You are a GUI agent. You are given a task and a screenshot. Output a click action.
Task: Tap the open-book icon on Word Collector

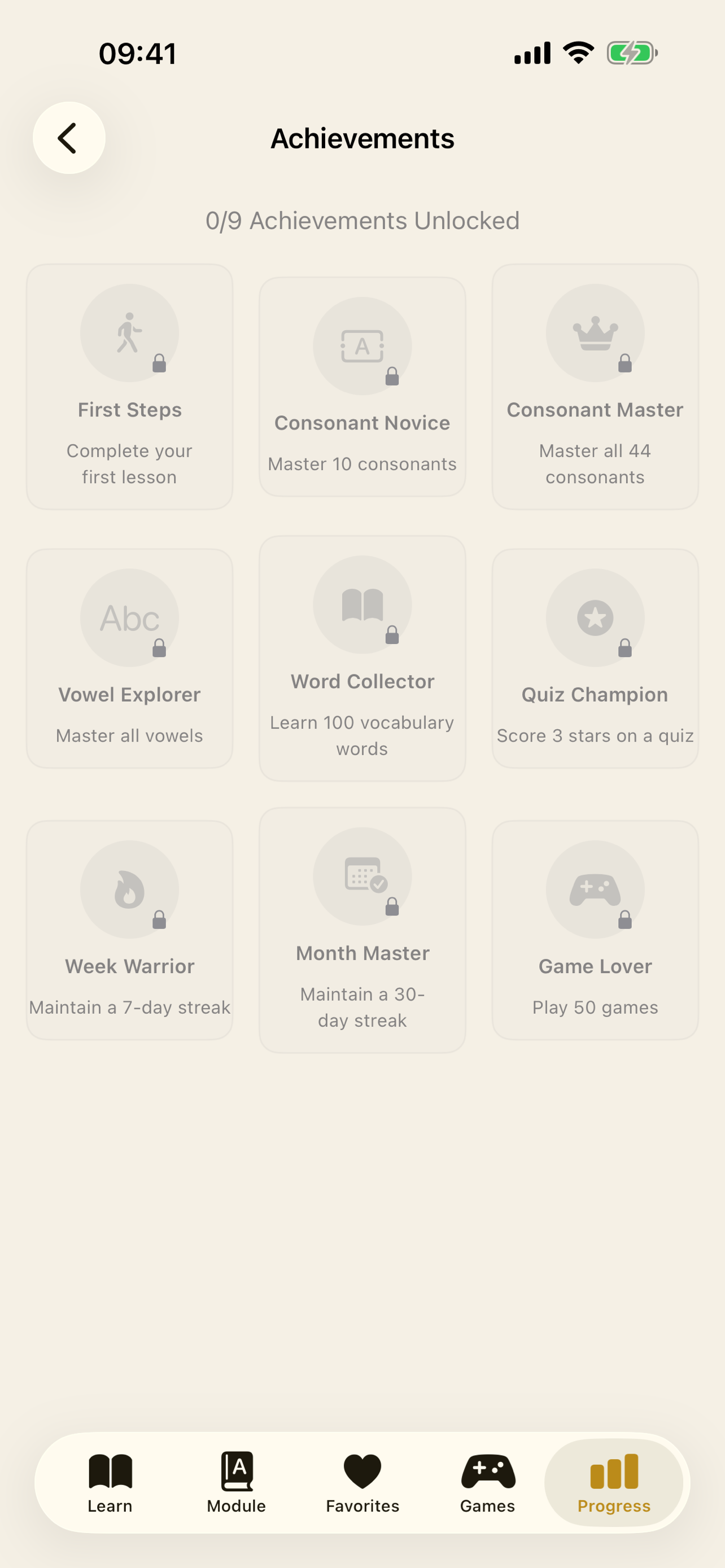coord(362,605)
